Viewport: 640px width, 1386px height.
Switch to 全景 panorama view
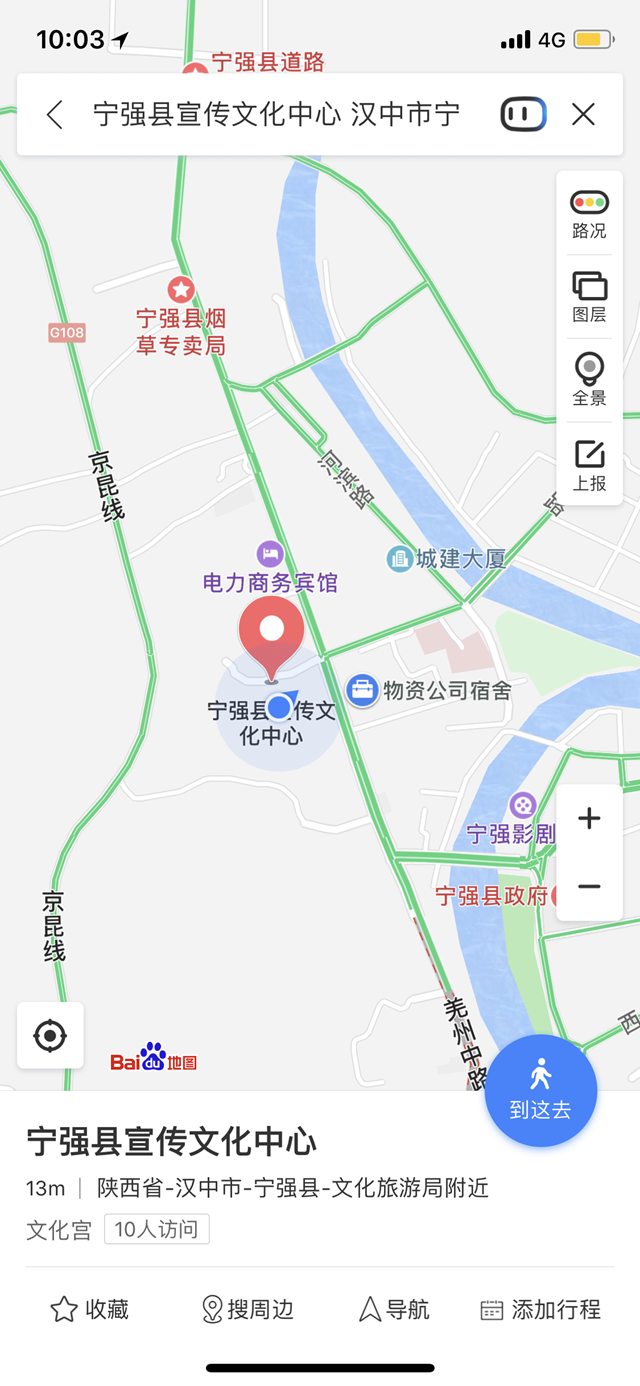point(589,380)
